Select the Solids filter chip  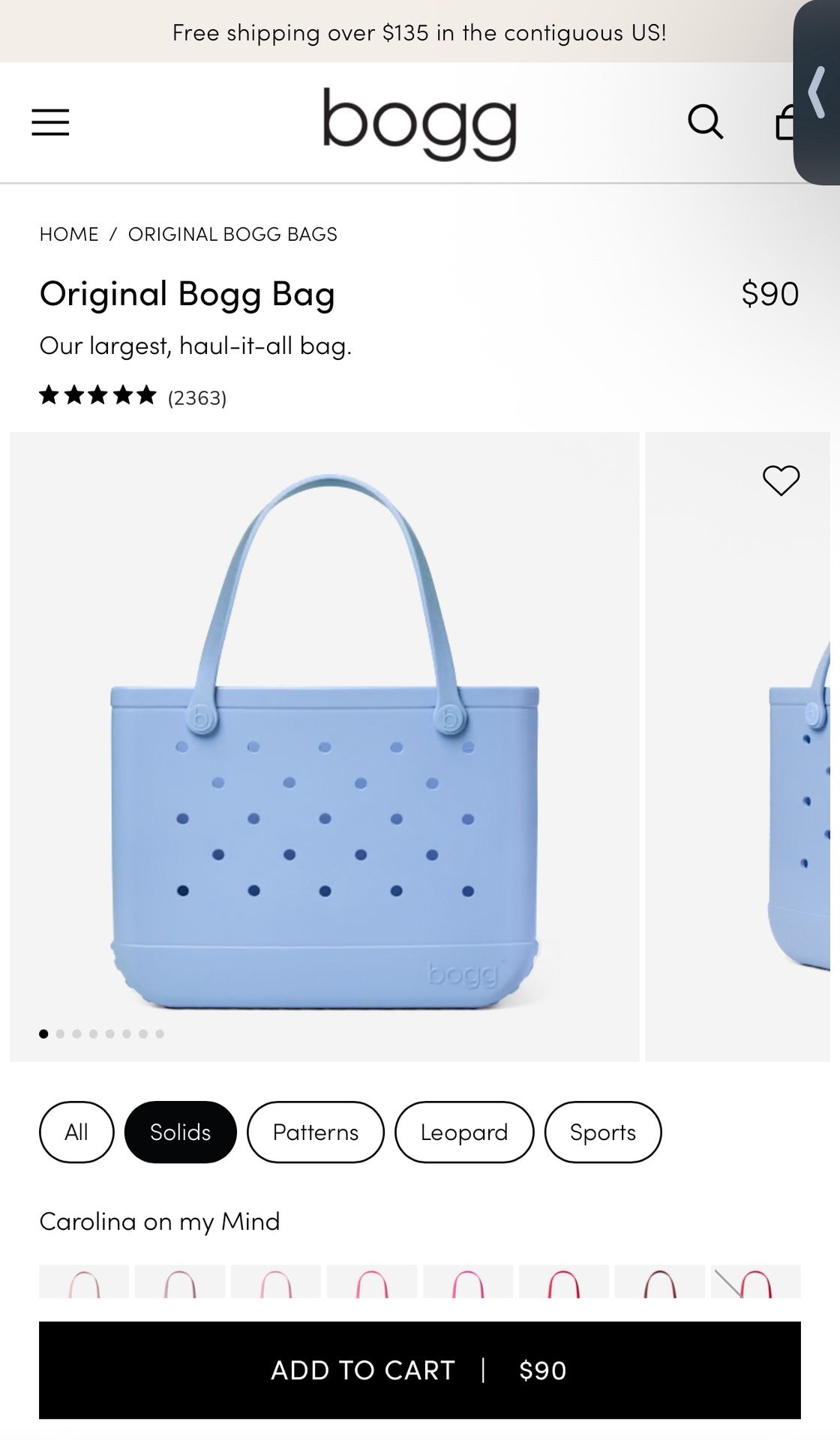coord(180,1132)
